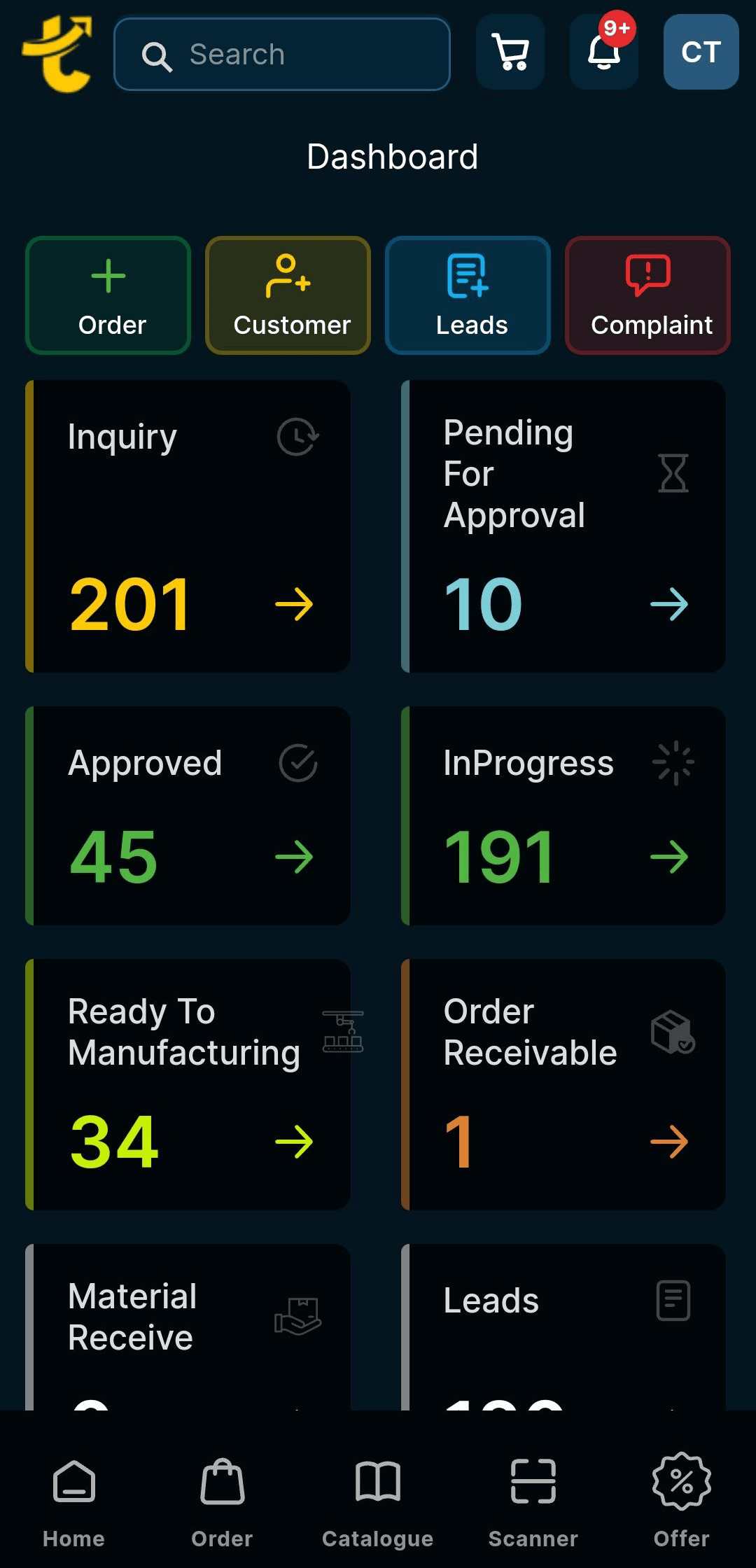The width and height of the screenshot is (756, 1568).
Task: Create a new Order
Action: pyautogui.click(x=108, y=295)
